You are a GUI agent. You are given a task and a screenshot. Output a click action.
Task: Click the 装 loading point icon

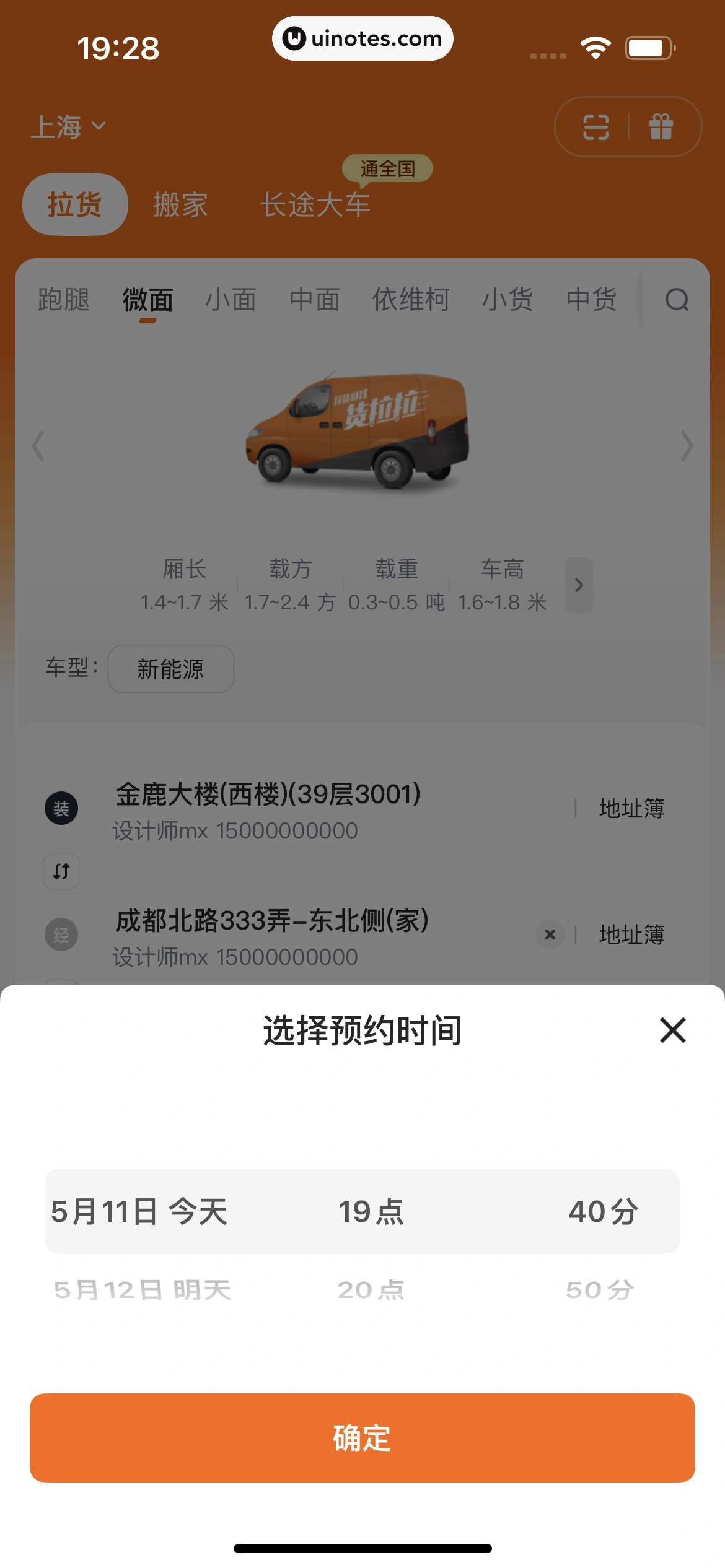(60, 808)
